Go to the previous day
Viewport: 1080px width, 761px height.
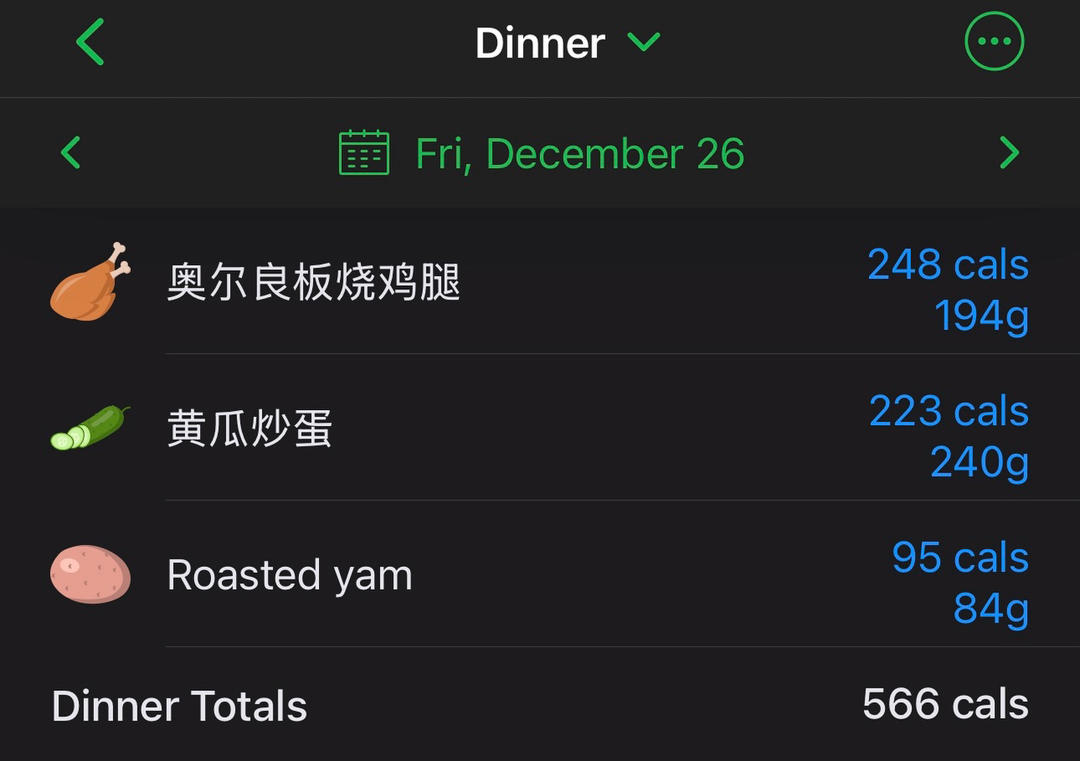point(70,153)
